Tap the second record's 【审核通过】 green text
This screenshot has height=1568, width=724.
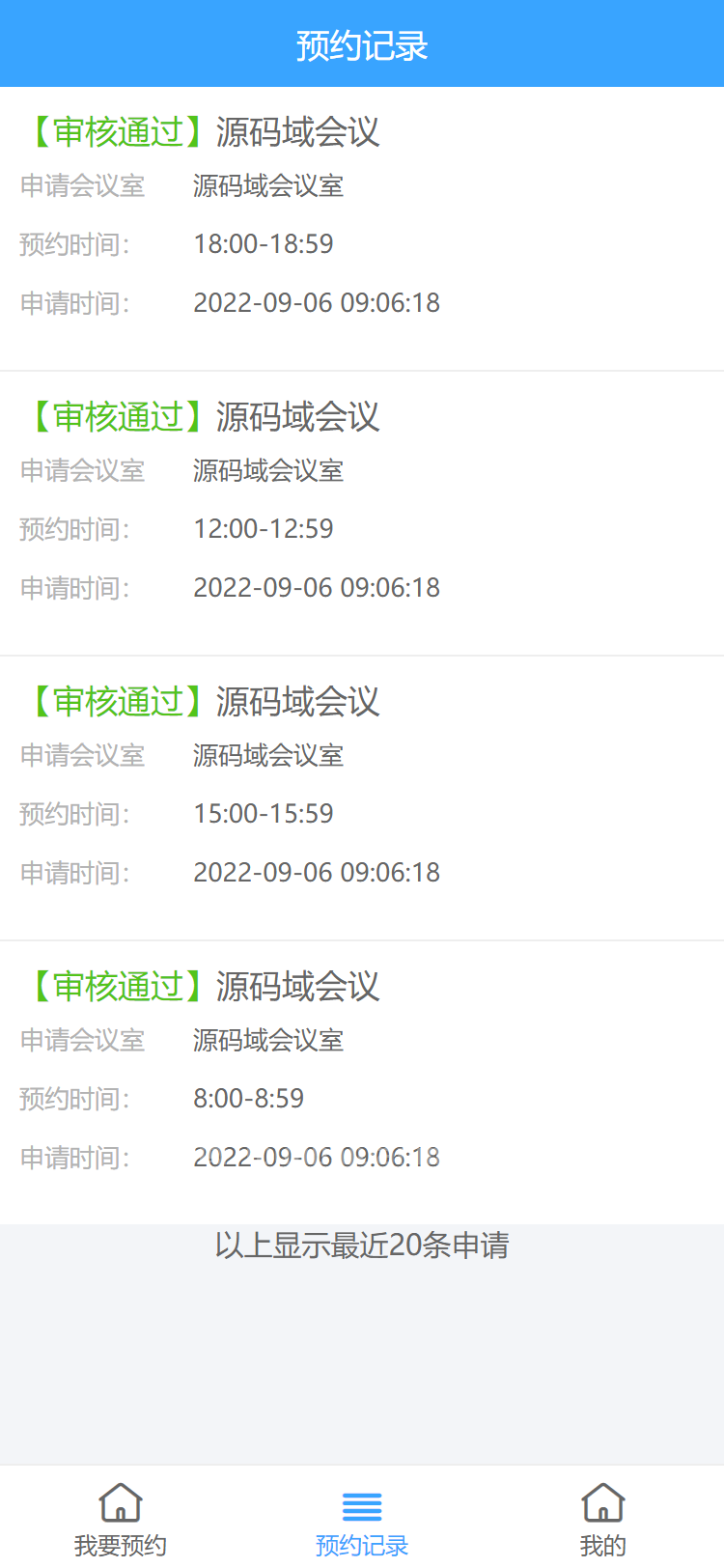point(111,417)
